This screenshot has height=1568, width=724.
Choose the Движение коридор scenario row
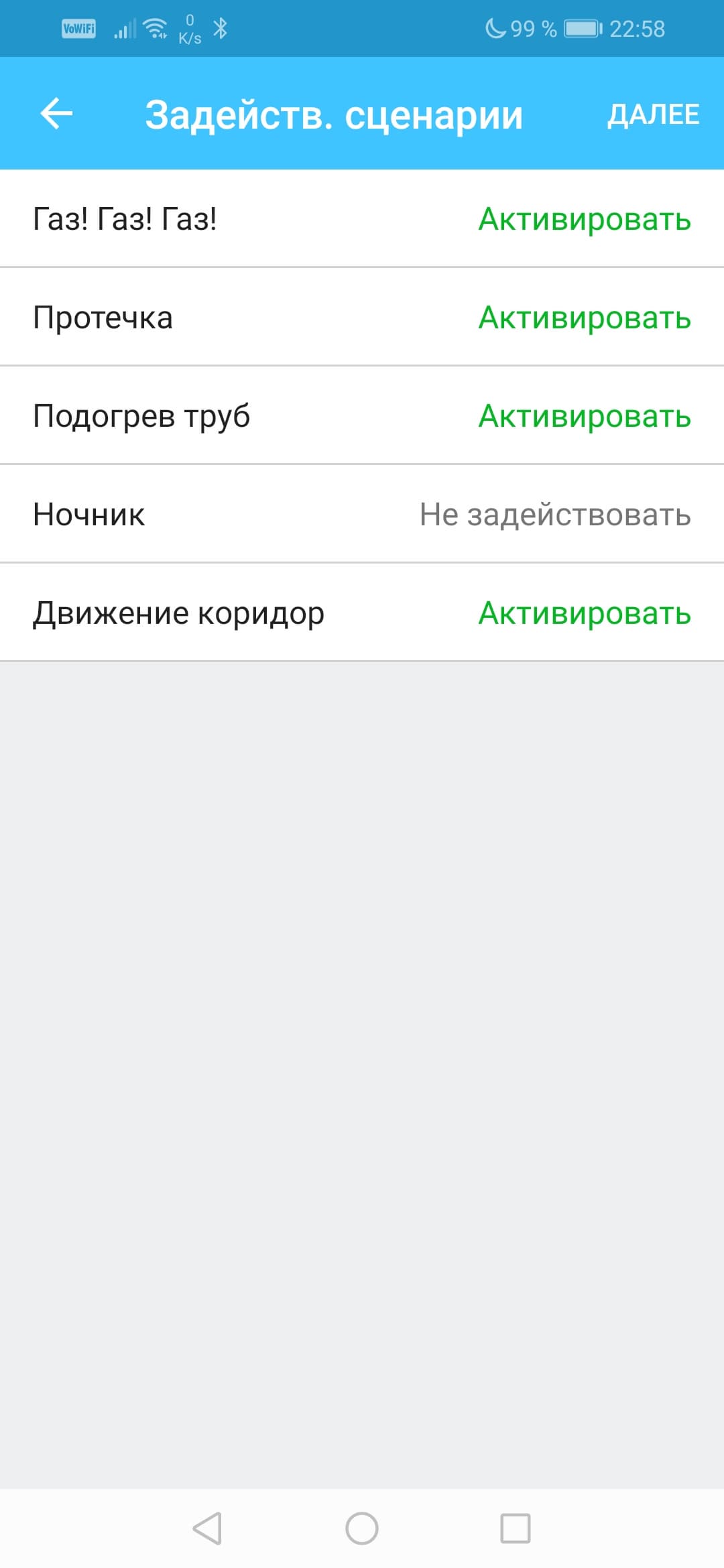[x=362, y=612]
